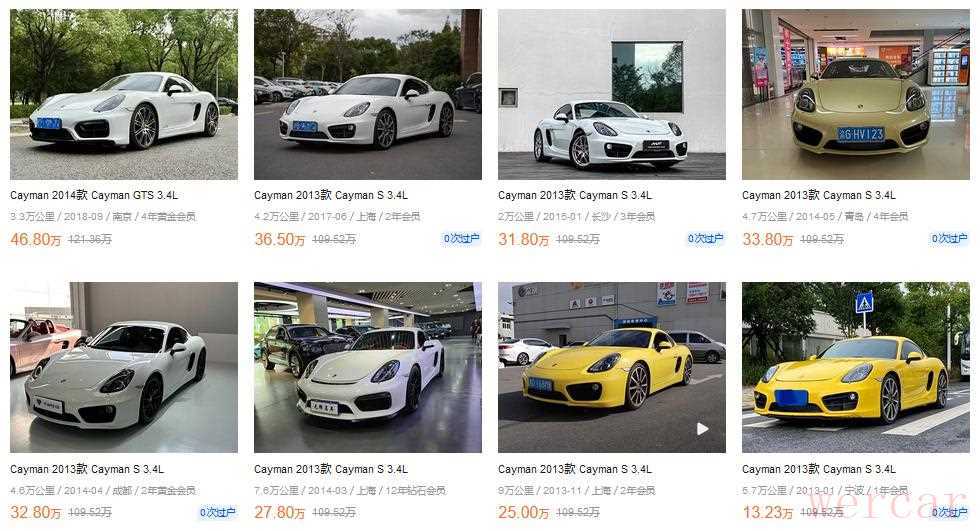Open the Cayman GTS listing priced 46.80万
This screenshot has width=980, height=531.
click(123, 95)
